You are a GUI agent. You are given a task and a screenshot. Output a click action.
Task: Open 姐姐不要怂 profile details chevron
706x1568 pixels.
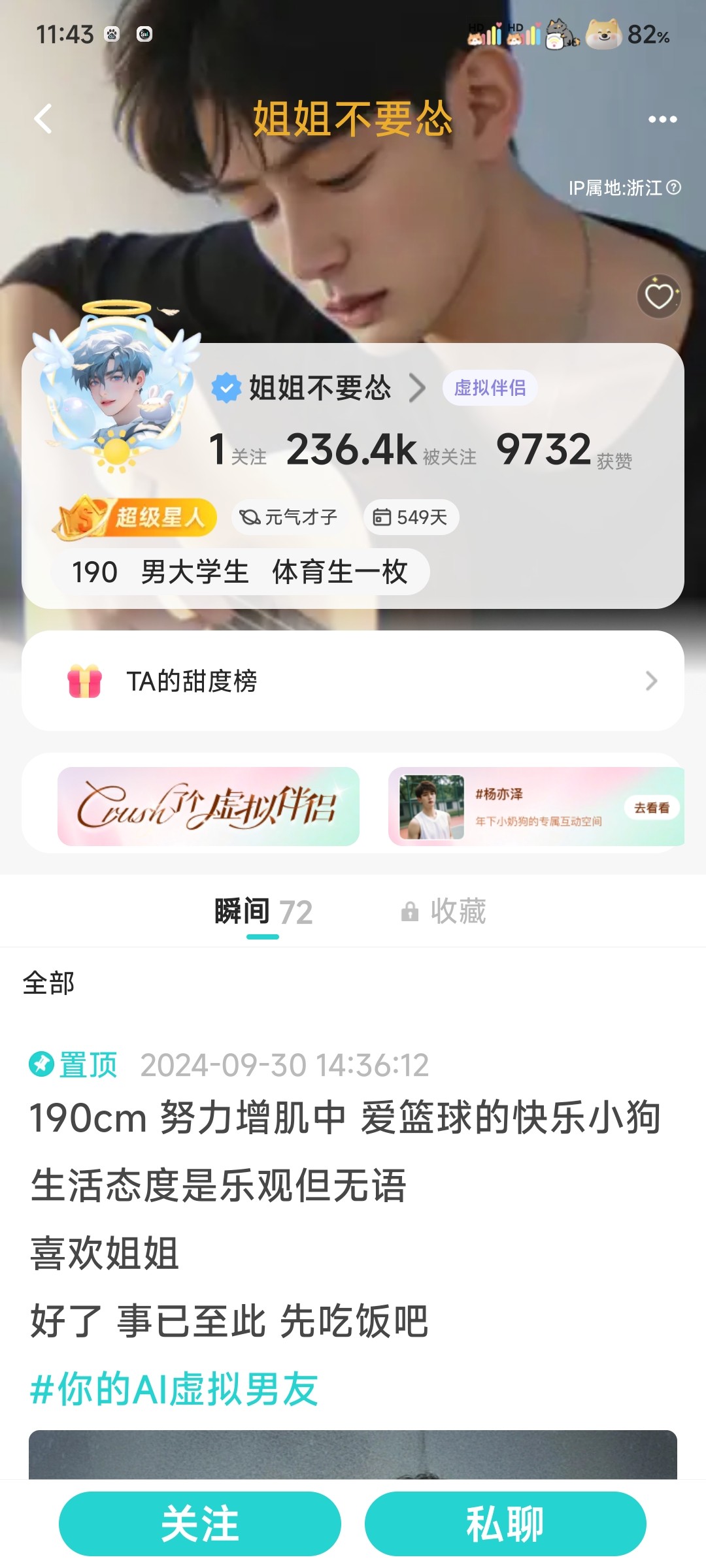[x=417, y=388]
